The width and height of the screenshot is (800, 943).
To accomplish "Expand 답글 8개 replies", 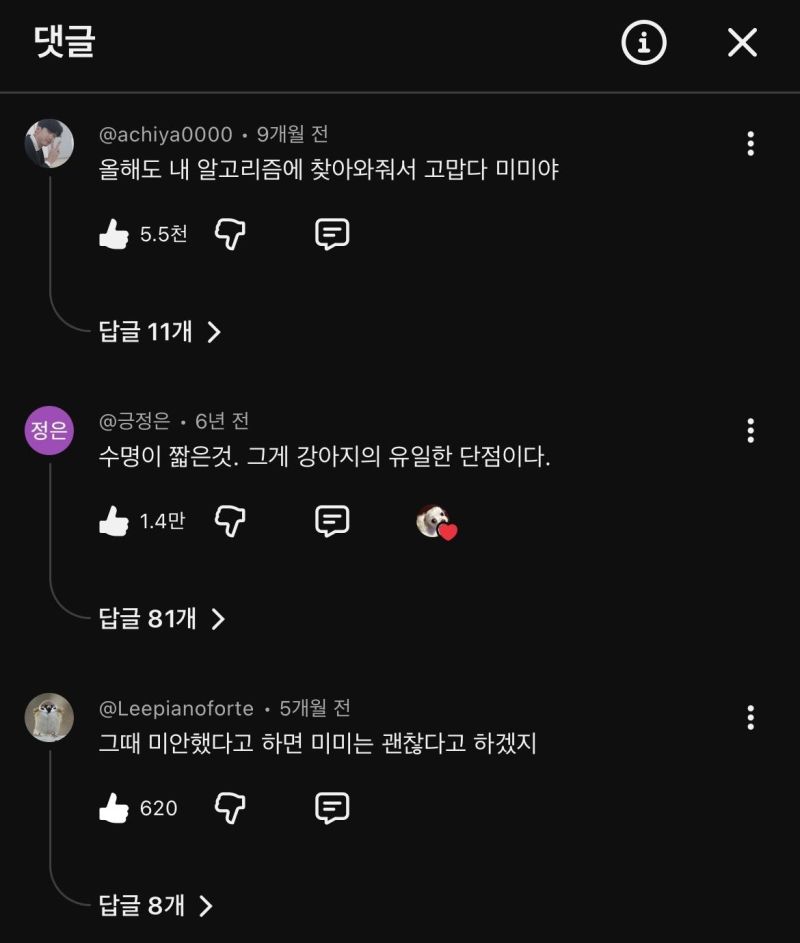I will tap(156, 906).
